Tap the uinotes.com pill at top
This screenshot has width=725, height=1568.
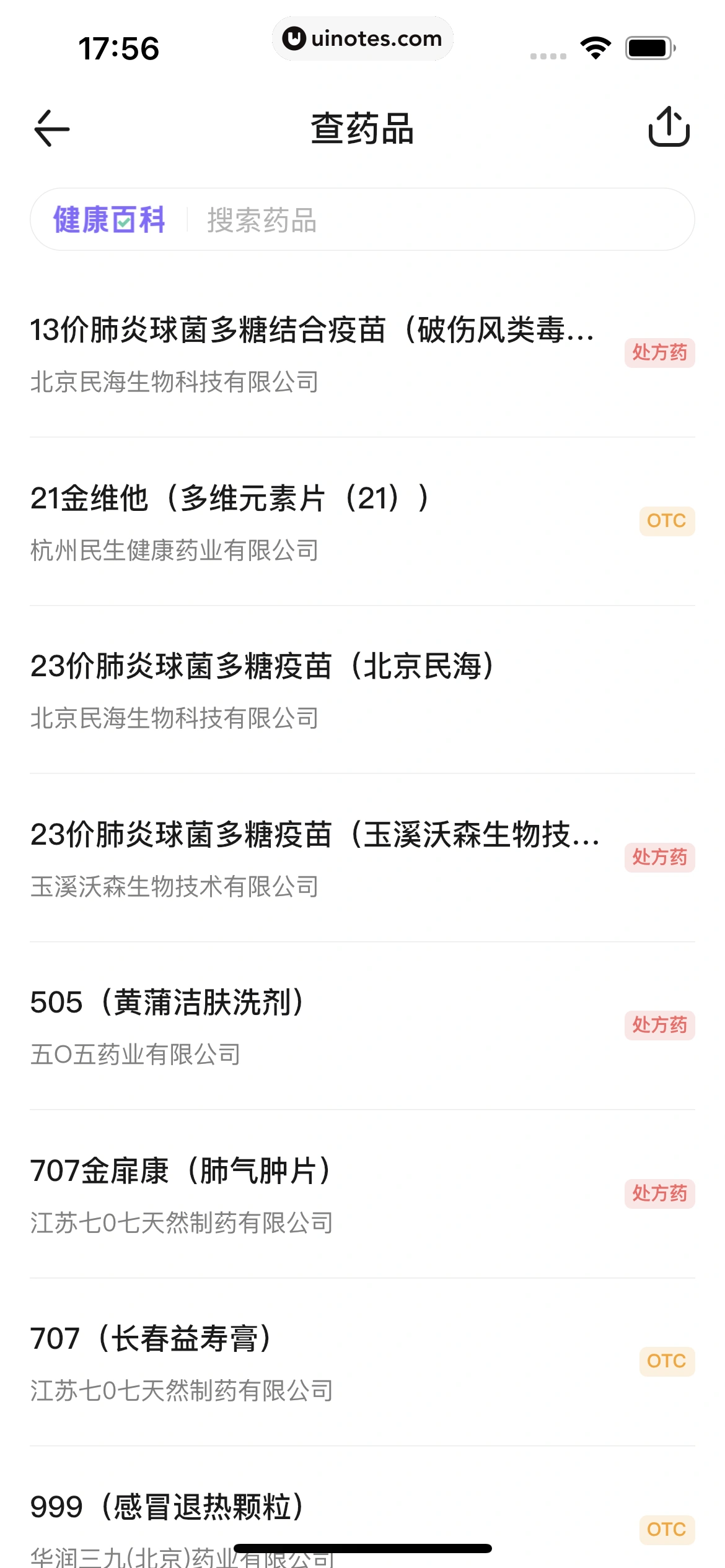(x=362, y=38)
